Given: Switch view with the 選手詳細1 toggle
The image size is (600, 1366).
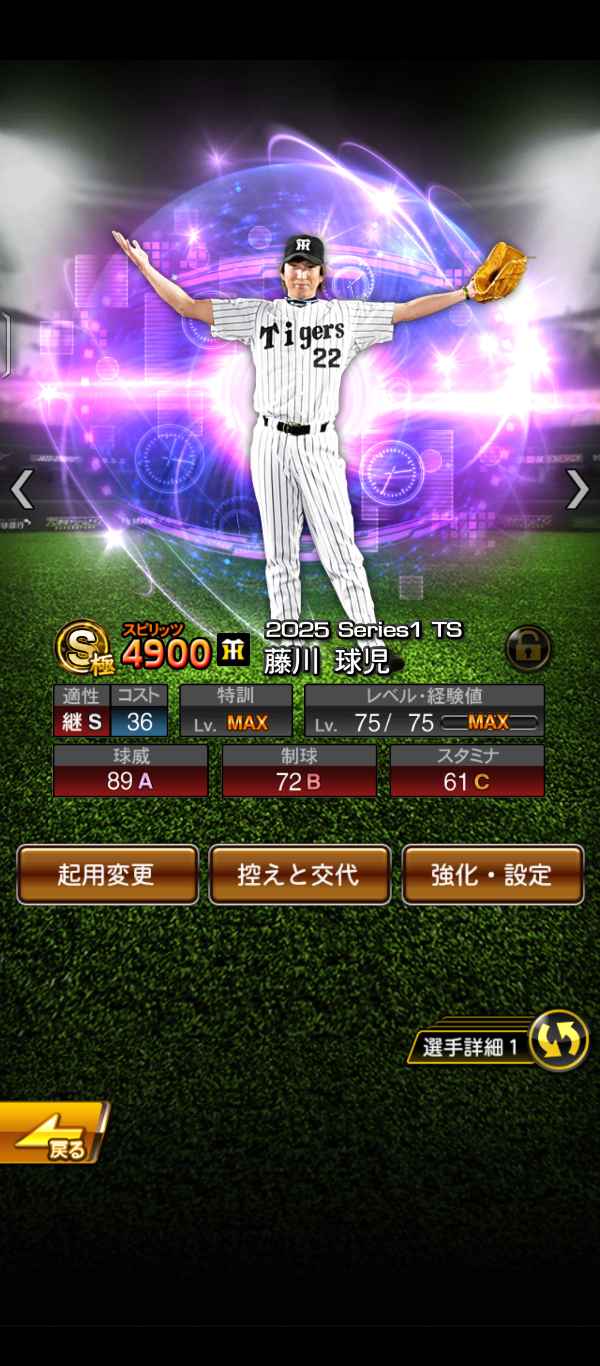Looking at the screenshot, I should (556, 1042).
